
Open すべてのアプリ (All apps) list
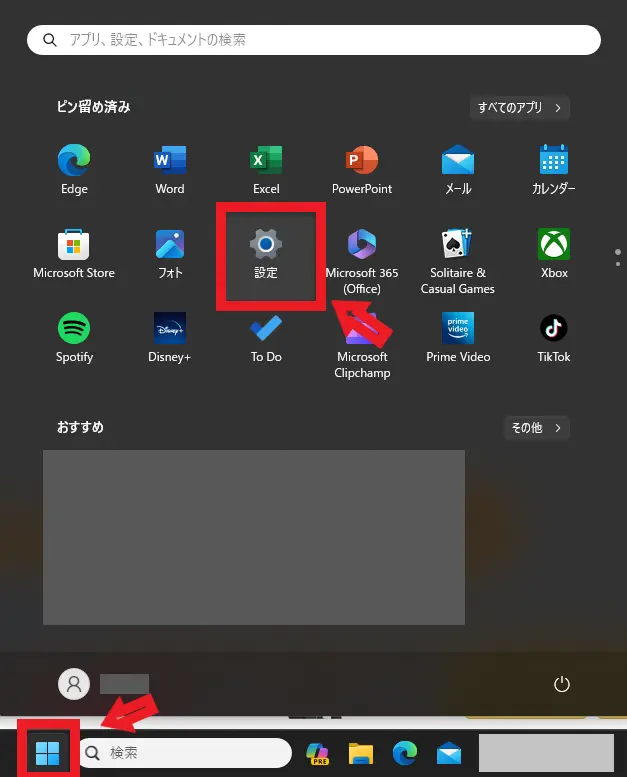[520, 107]
